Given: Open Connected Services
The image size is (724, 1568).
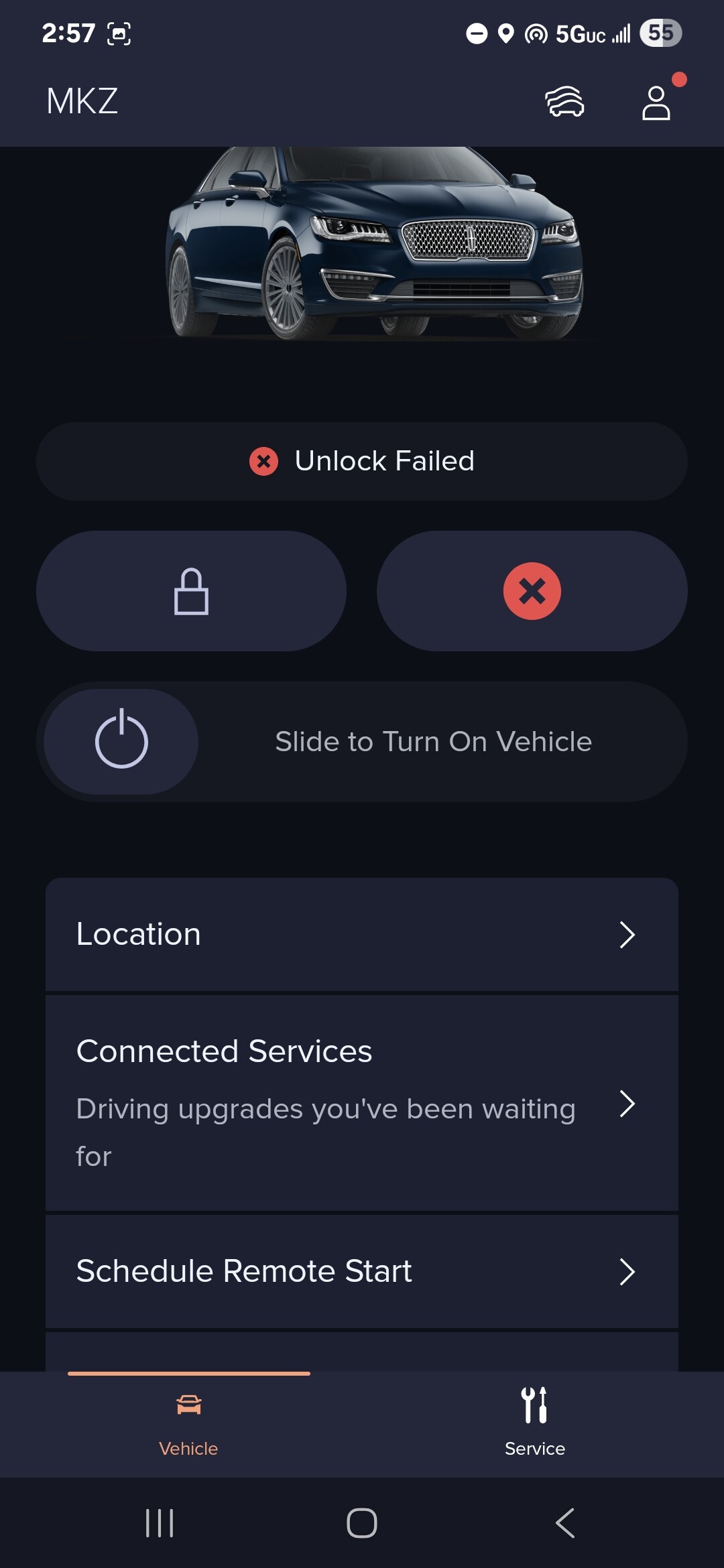Looking at the screenshot, I should pyautogui.click(x=362, y=1103).
